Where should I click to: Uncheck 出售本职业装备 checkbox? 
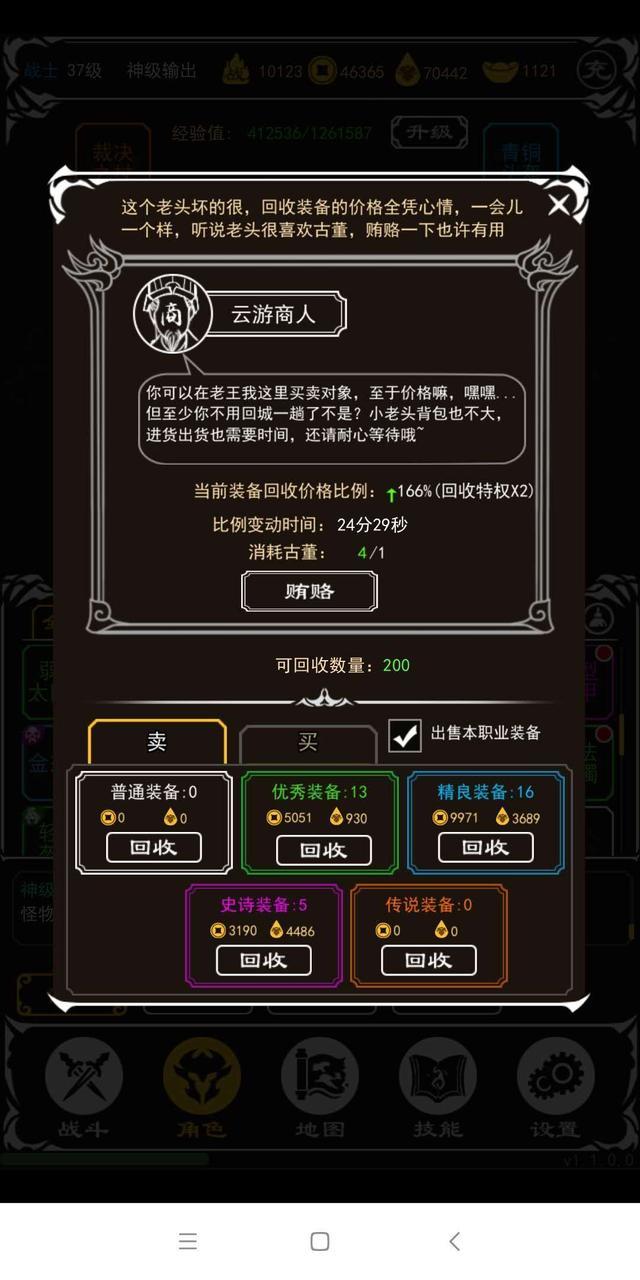point(405,735)
